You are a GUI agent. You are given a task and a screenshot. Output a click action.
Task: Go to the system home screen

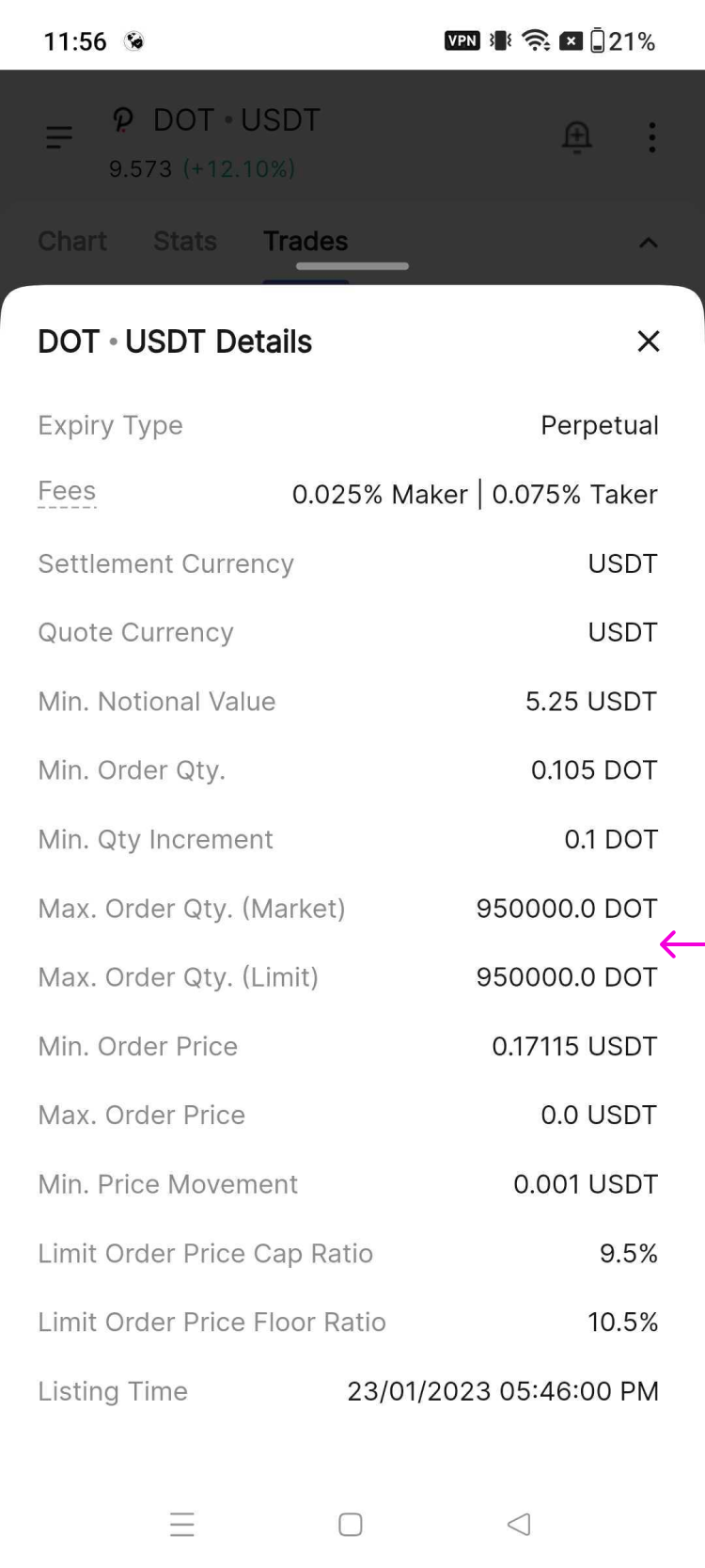tap(351, 1524)
